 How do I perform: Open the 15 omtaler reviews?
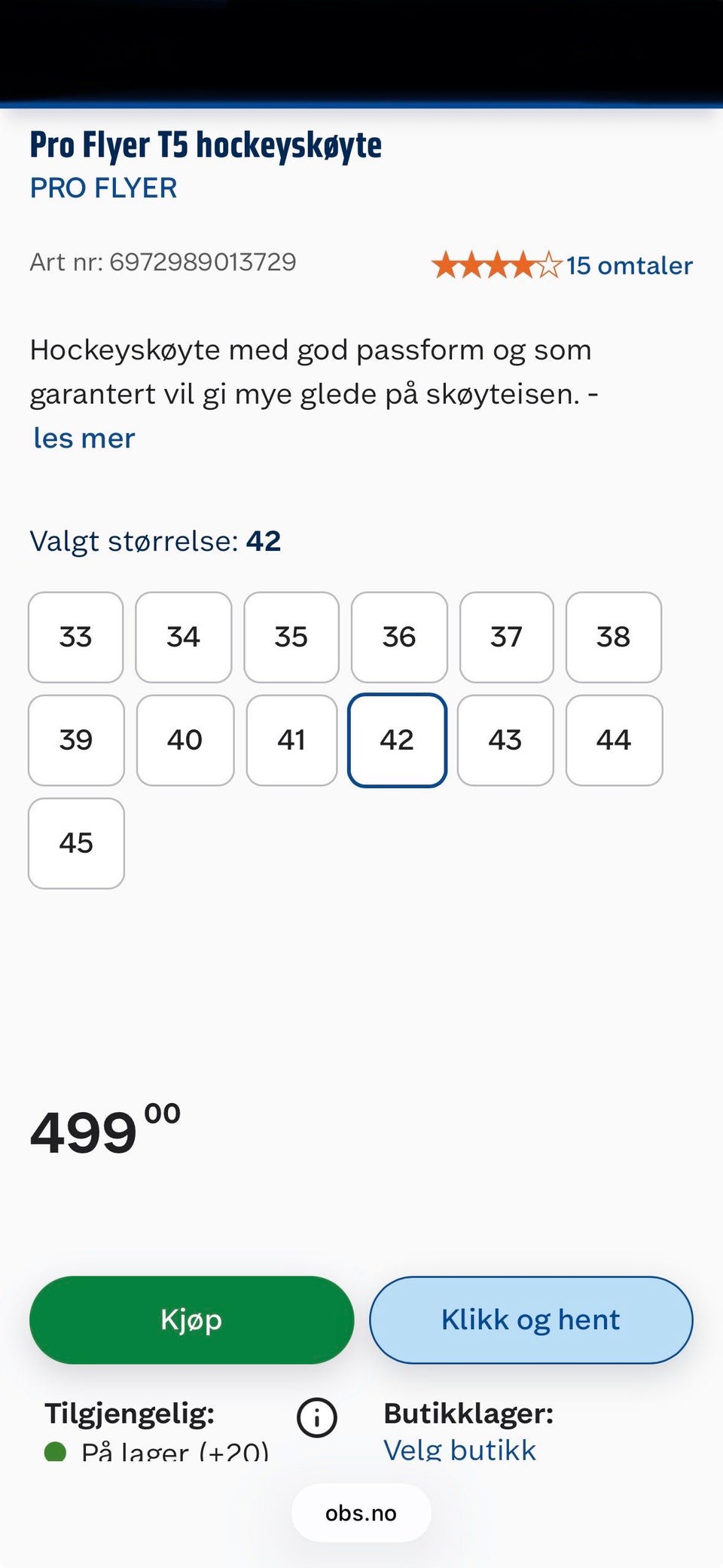coord(630,265)
